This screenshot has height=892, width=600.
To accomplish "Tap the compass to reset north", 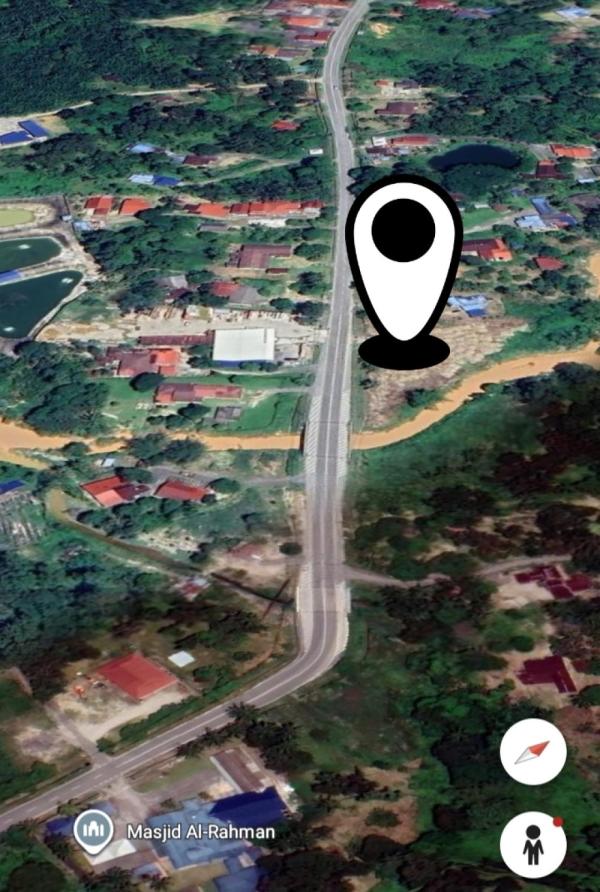I will pos(533,751).
